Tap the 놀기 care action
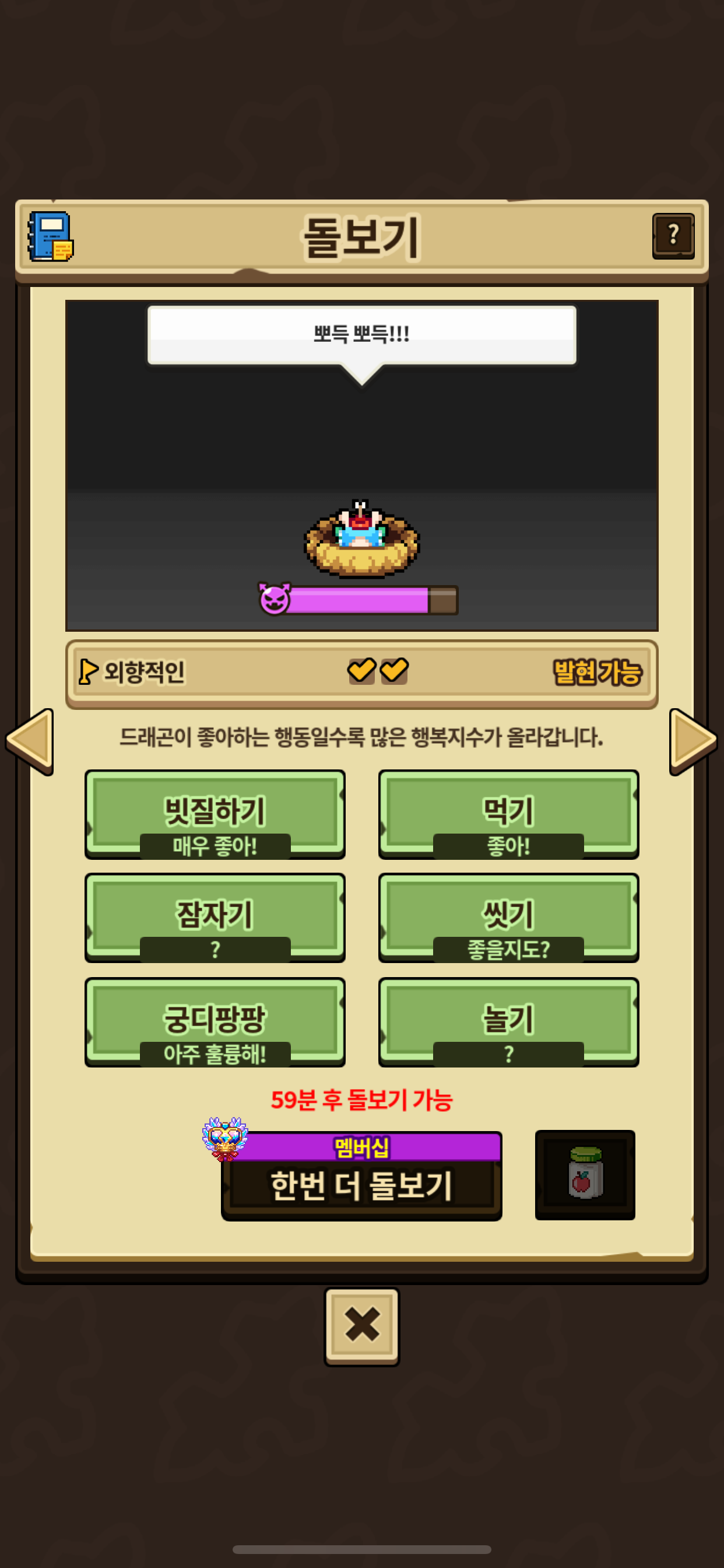Viewport: 724px width, 1568px height. [x=508, y=1021]
